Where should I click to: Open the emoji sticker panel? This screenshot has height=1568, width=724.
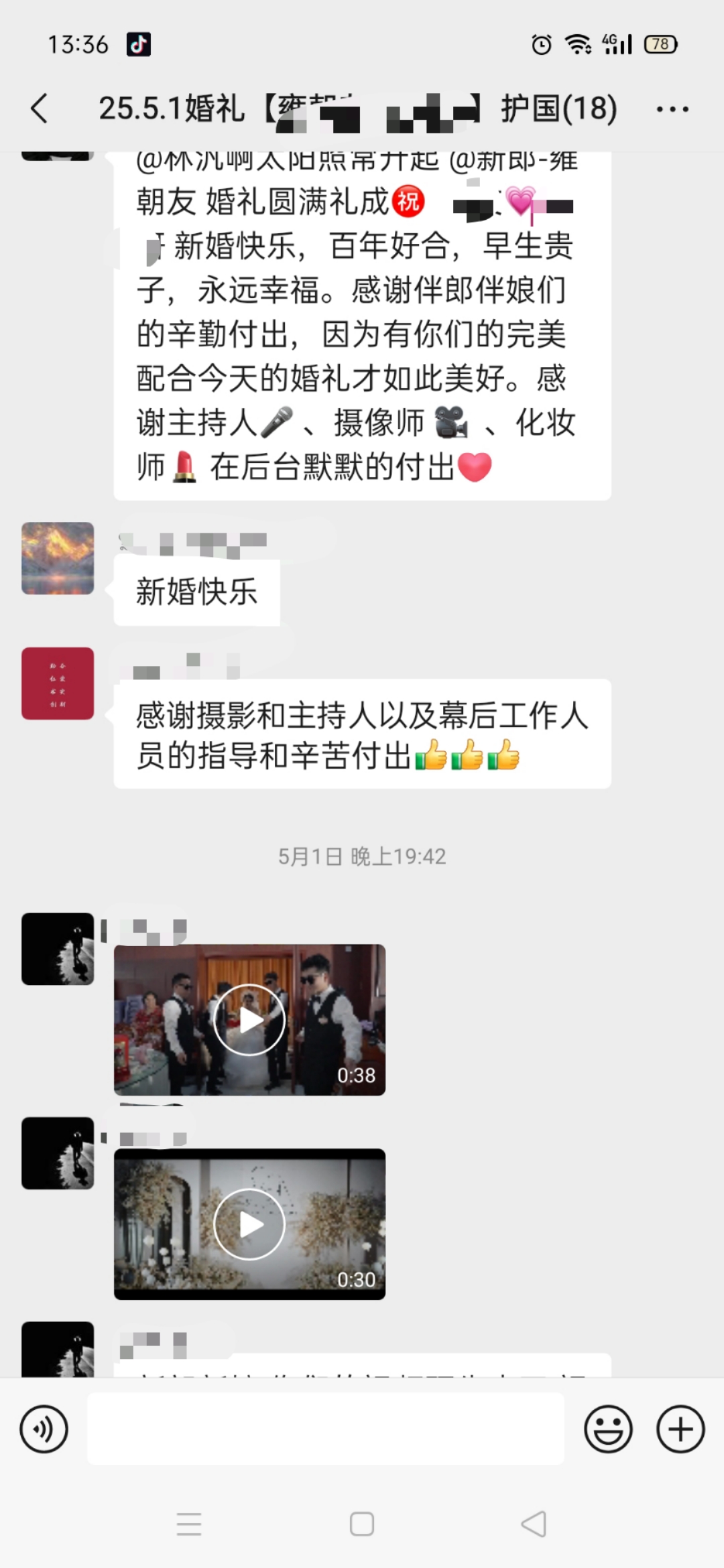pyautogui.click(x=608, y=1429)
